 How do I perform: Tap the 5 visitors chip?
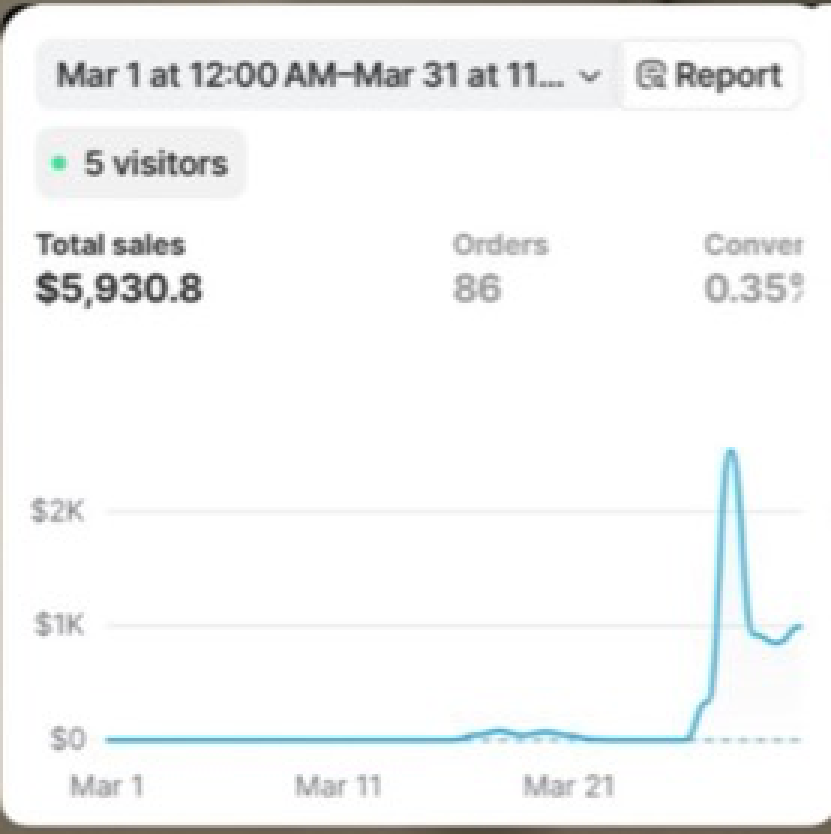pos(141,163)
